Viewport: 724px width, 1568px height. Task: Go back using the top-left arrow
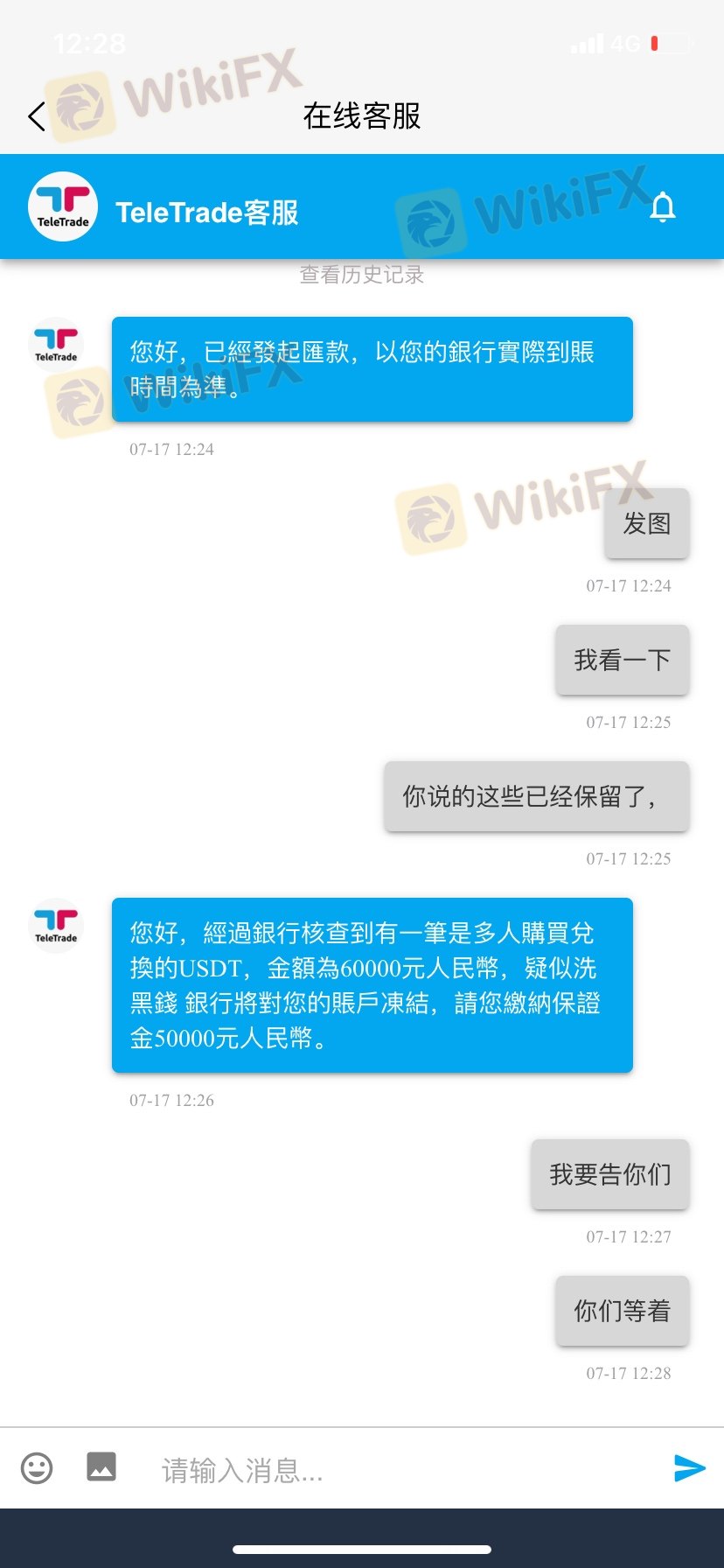37,116
